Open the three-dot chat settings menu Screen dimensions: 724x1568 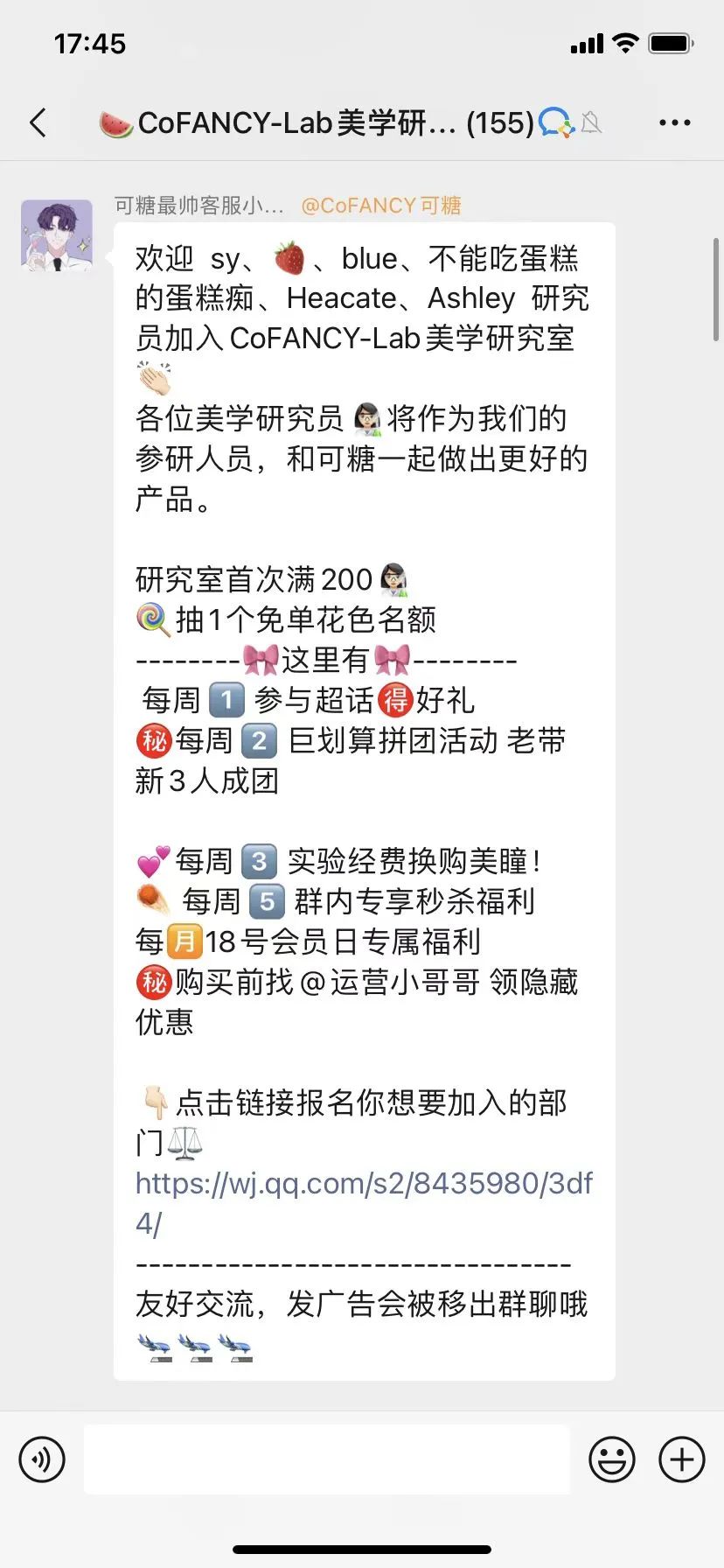pyautogui.click(x=674, y=123)
